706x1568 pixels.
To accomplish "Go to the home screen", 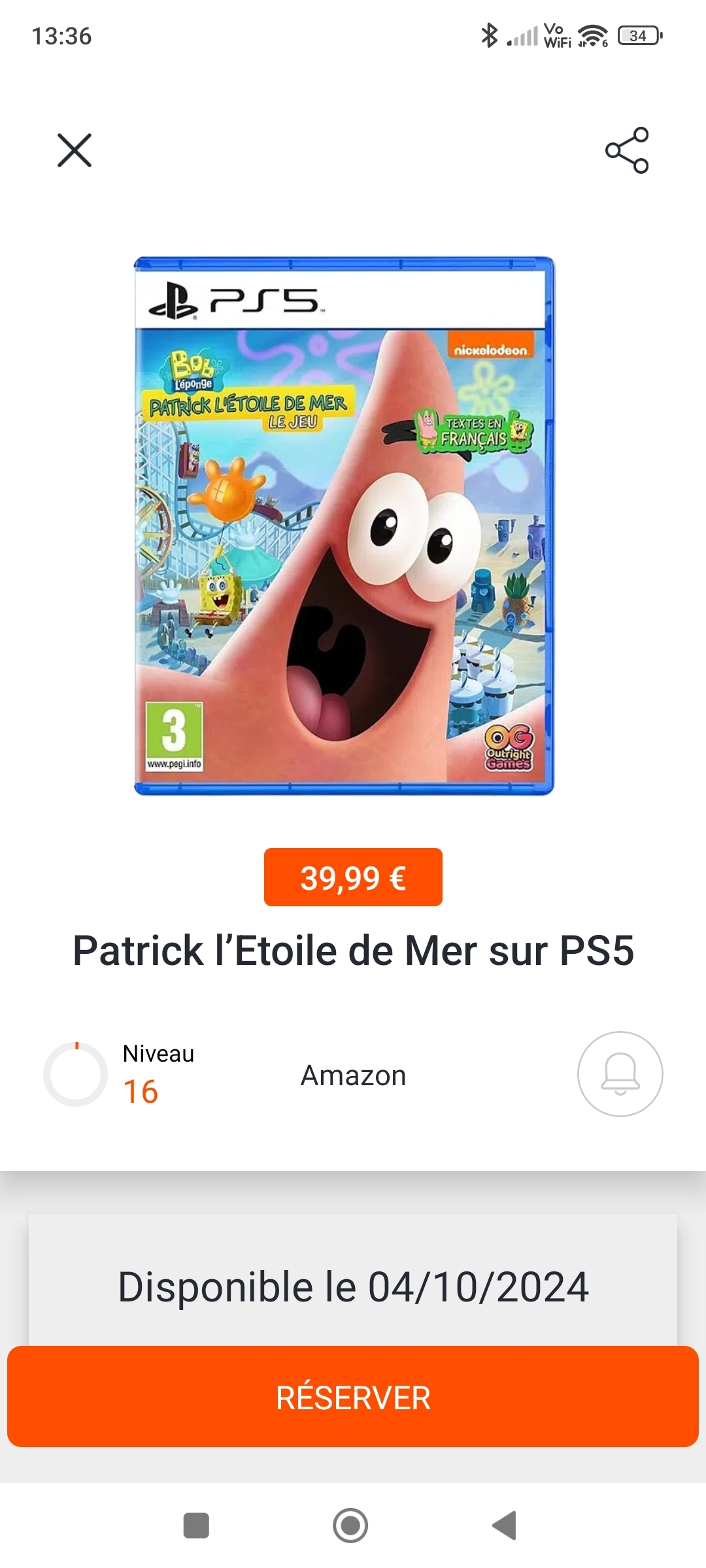I will (x=350, y=1526).
